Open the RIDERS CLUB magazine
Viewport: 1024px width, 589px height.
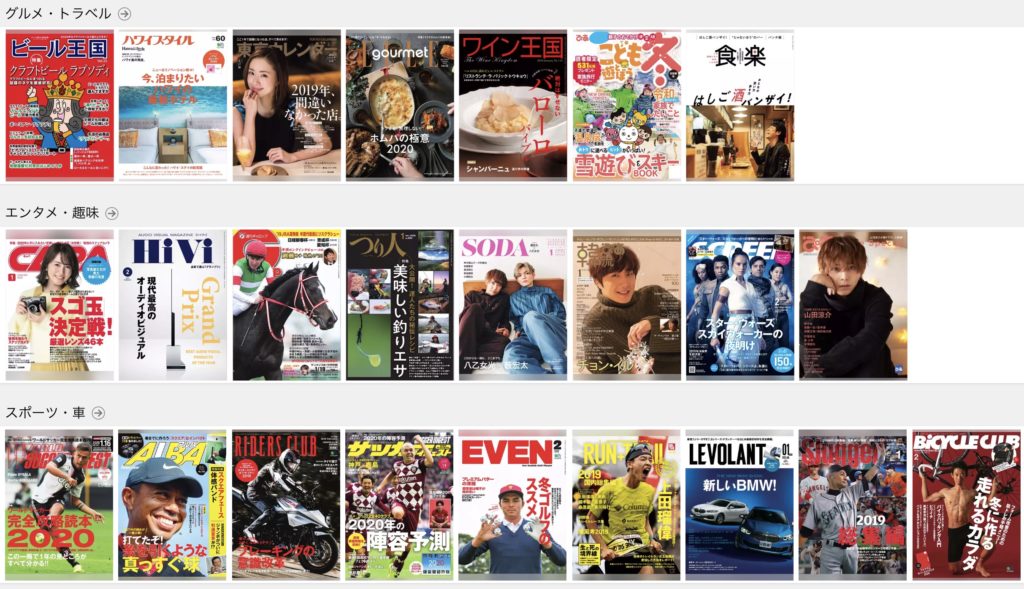tap(286, 505)
